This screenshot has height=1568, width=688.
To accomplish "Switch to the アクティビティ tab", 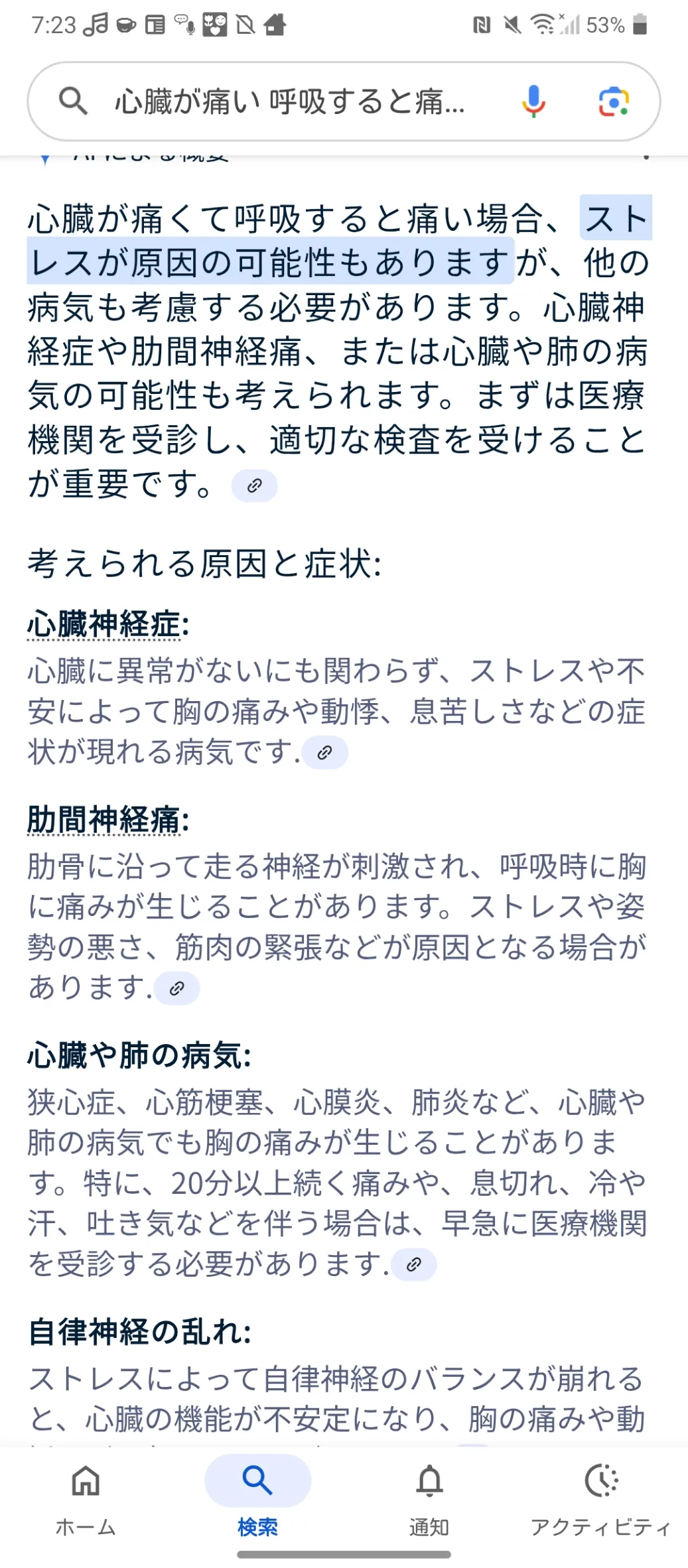I will pos(601,1500).
